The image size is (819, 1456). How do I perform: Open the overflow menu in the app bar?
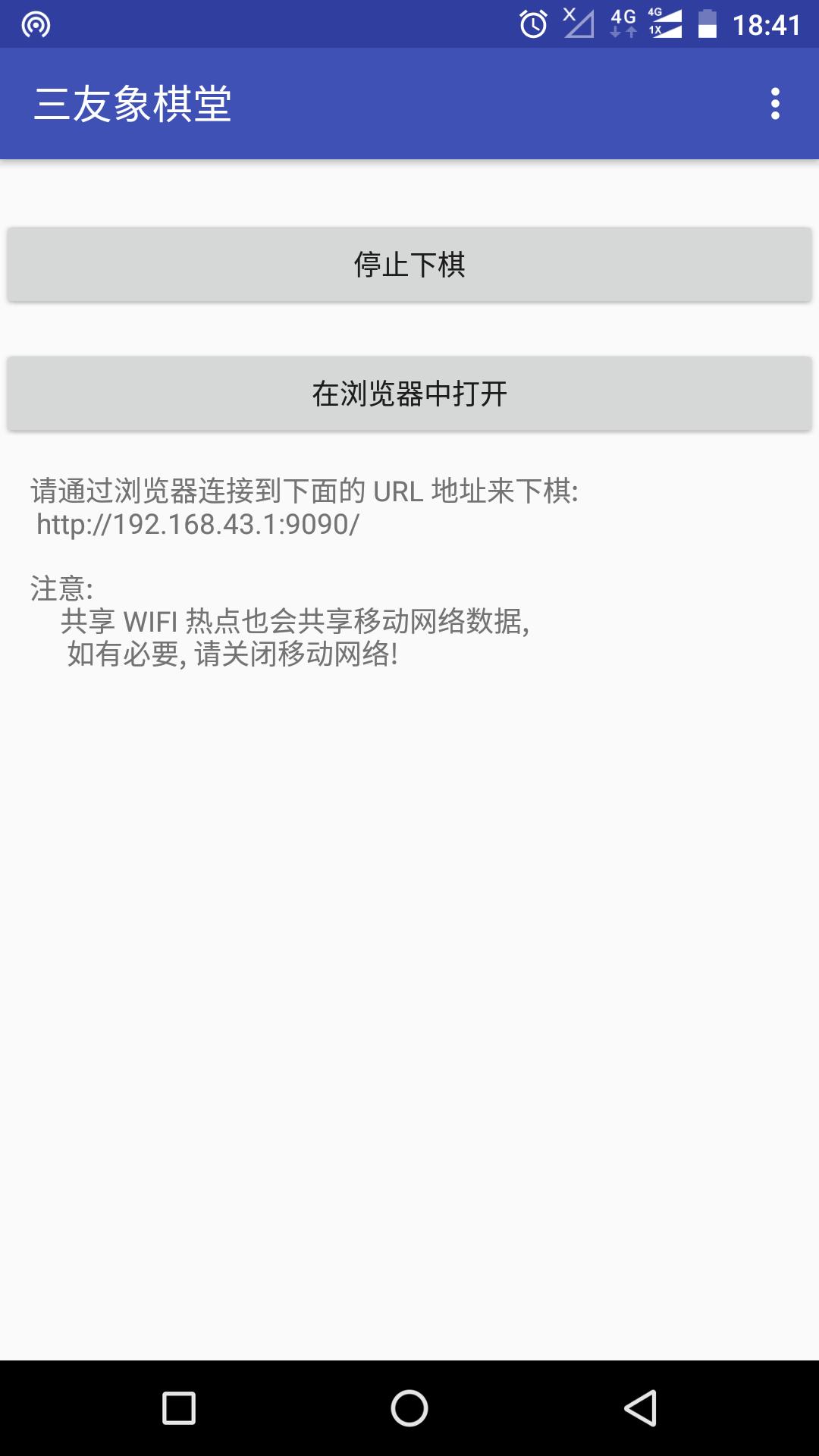point(774,104)
